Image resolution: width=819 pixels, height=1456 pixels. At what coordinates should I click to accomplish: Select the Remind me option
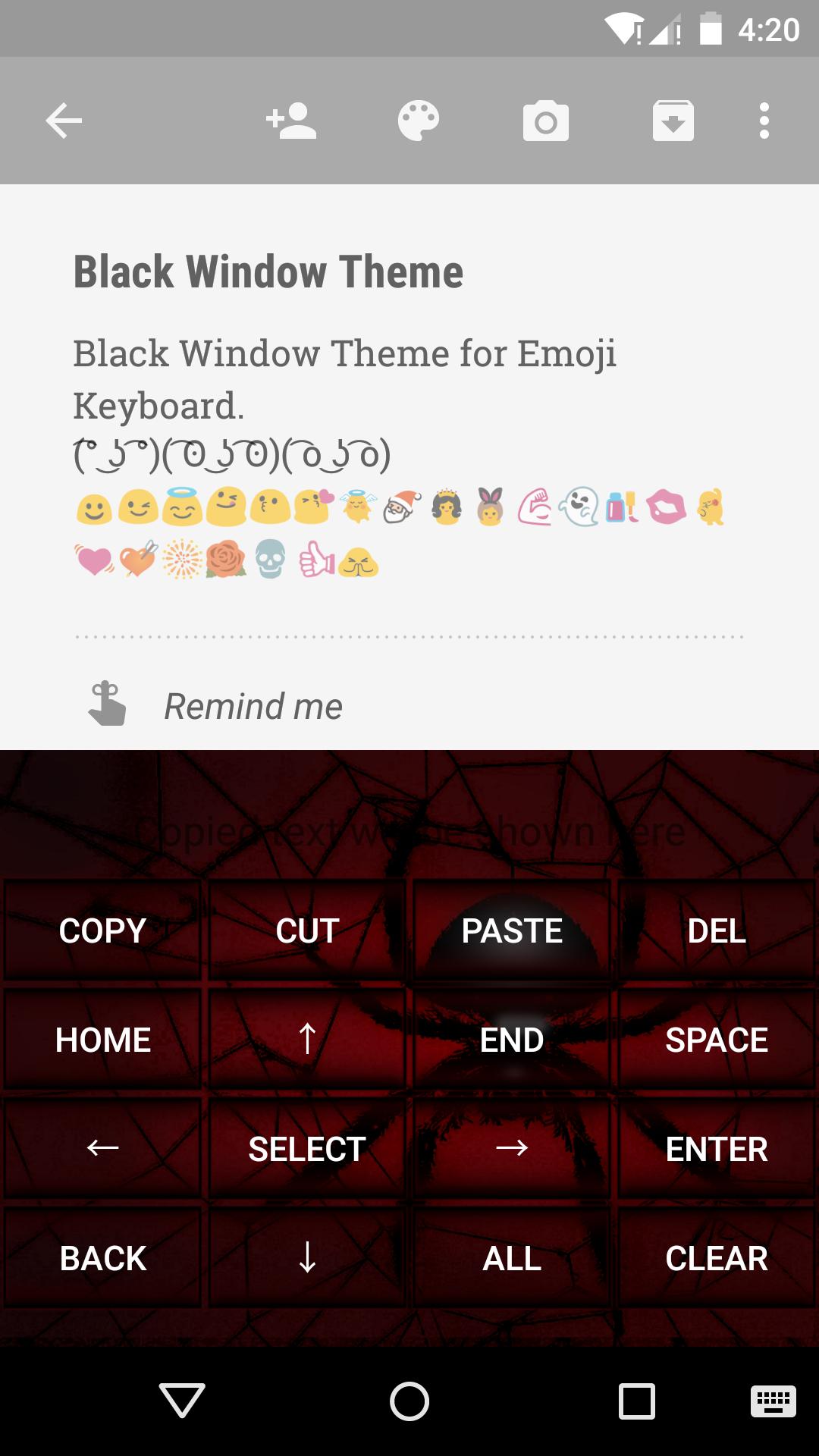(x=253, y=706)
